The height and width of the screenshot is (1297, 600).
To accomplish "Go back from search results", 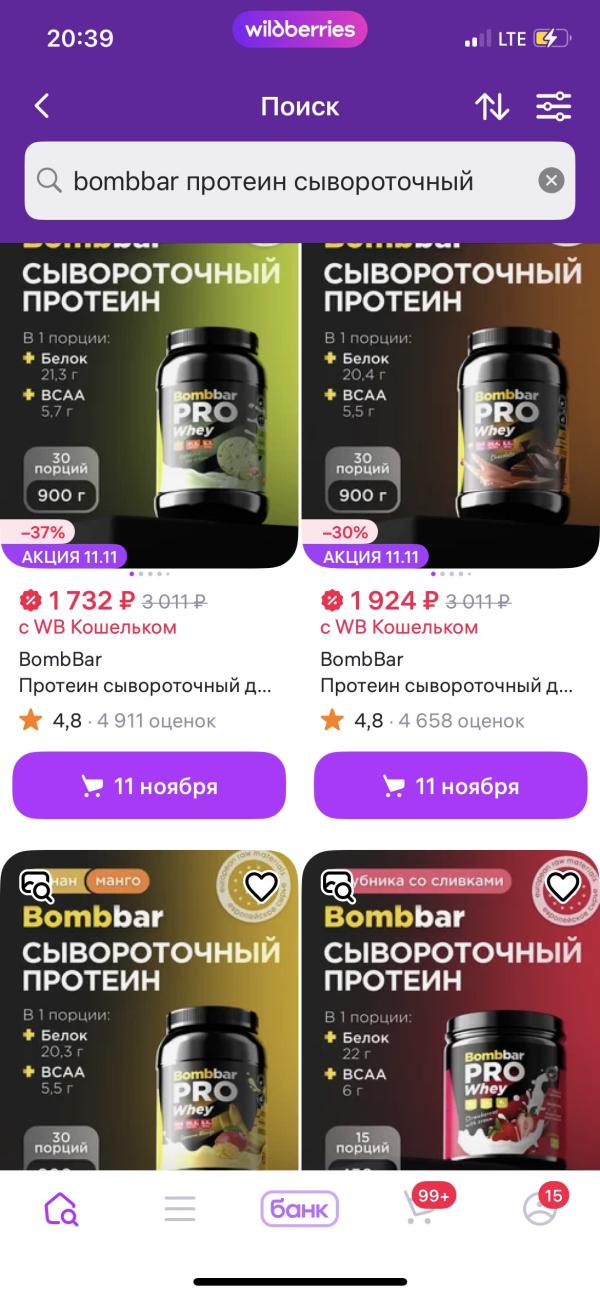I will pos(42,106).
